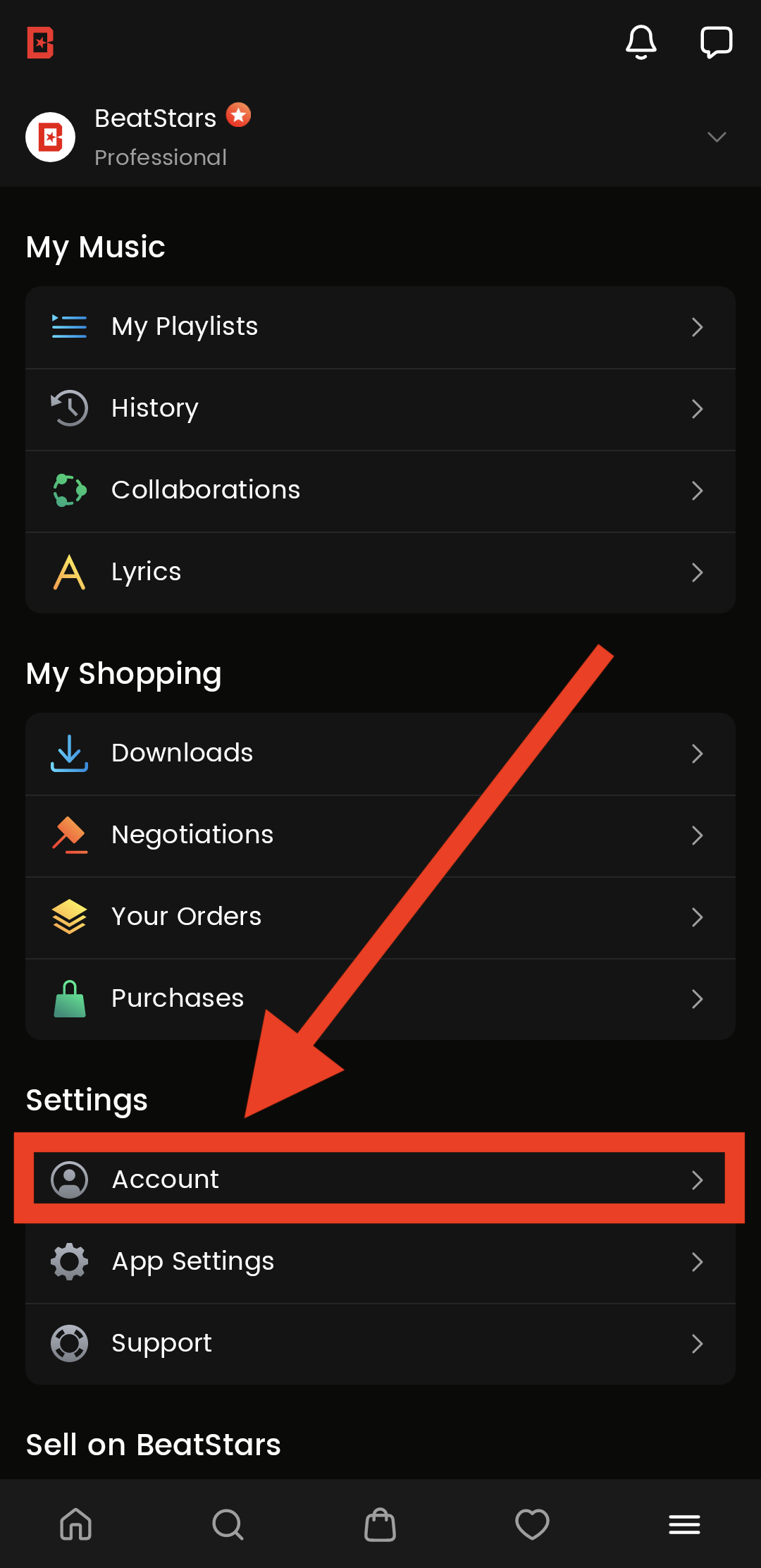View Negotiations
Image resolution: width=761 pixels, height=1568 pixels.
(x=380, y=835)
